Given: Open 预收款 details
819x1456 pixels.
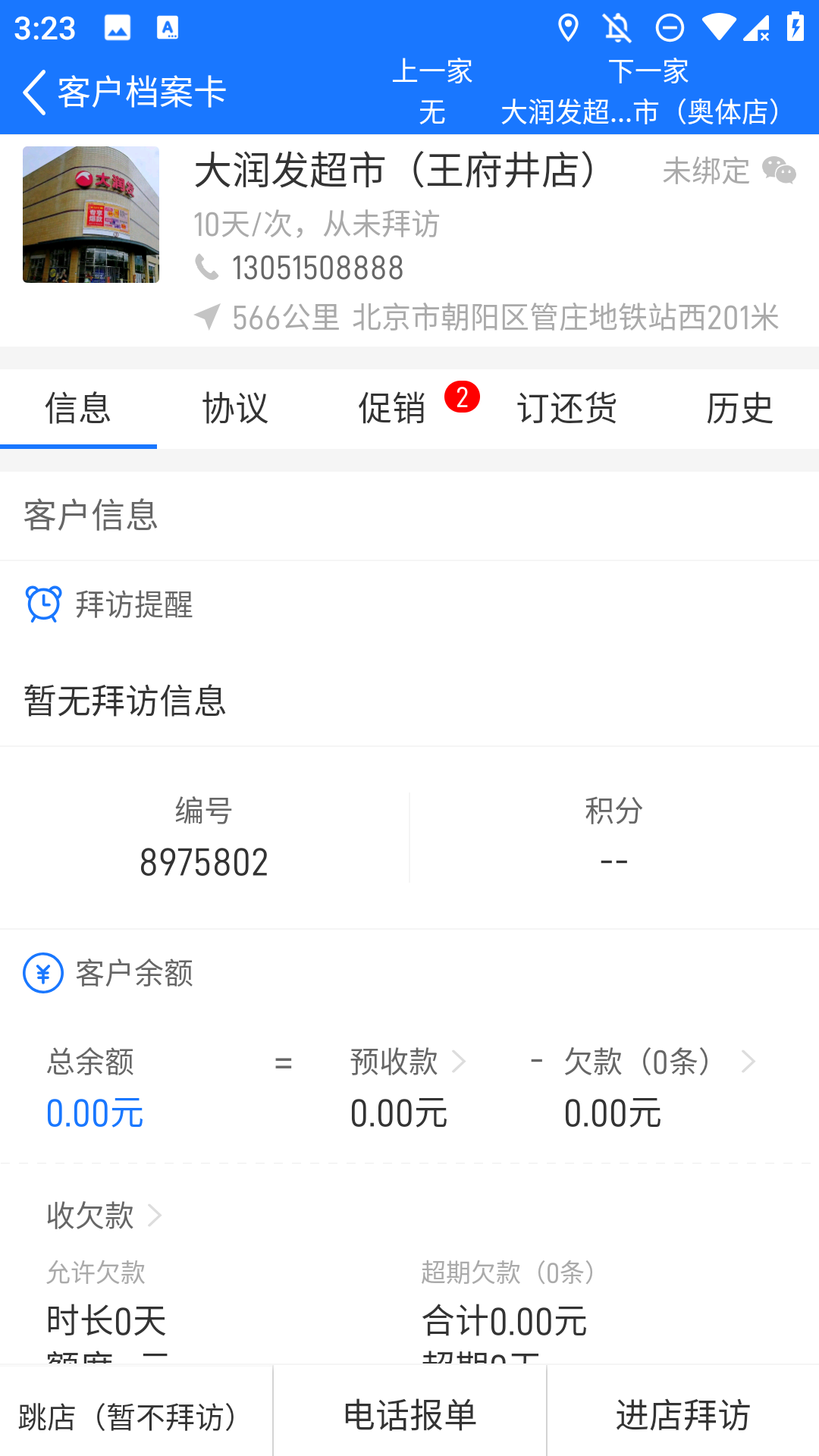Looking at the screenshot, I should [408, 1062].
